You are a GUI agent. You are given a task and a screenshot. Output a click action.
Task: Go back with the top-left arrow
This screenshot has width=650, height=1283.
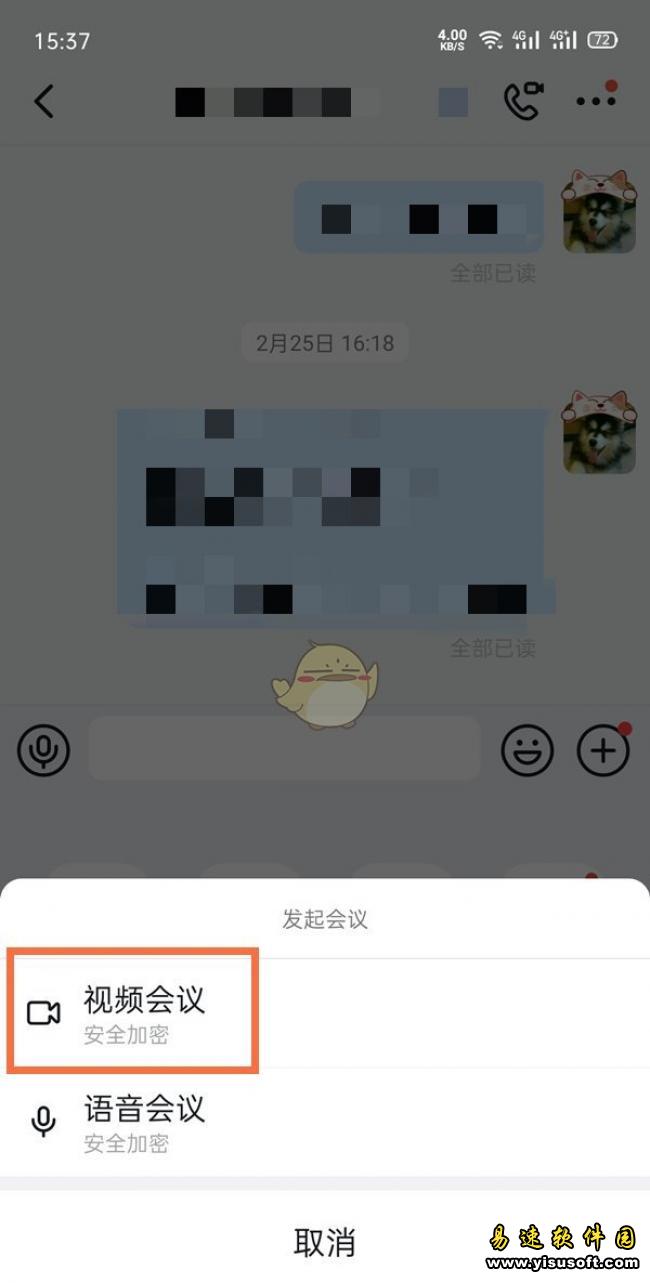[44, 101]
